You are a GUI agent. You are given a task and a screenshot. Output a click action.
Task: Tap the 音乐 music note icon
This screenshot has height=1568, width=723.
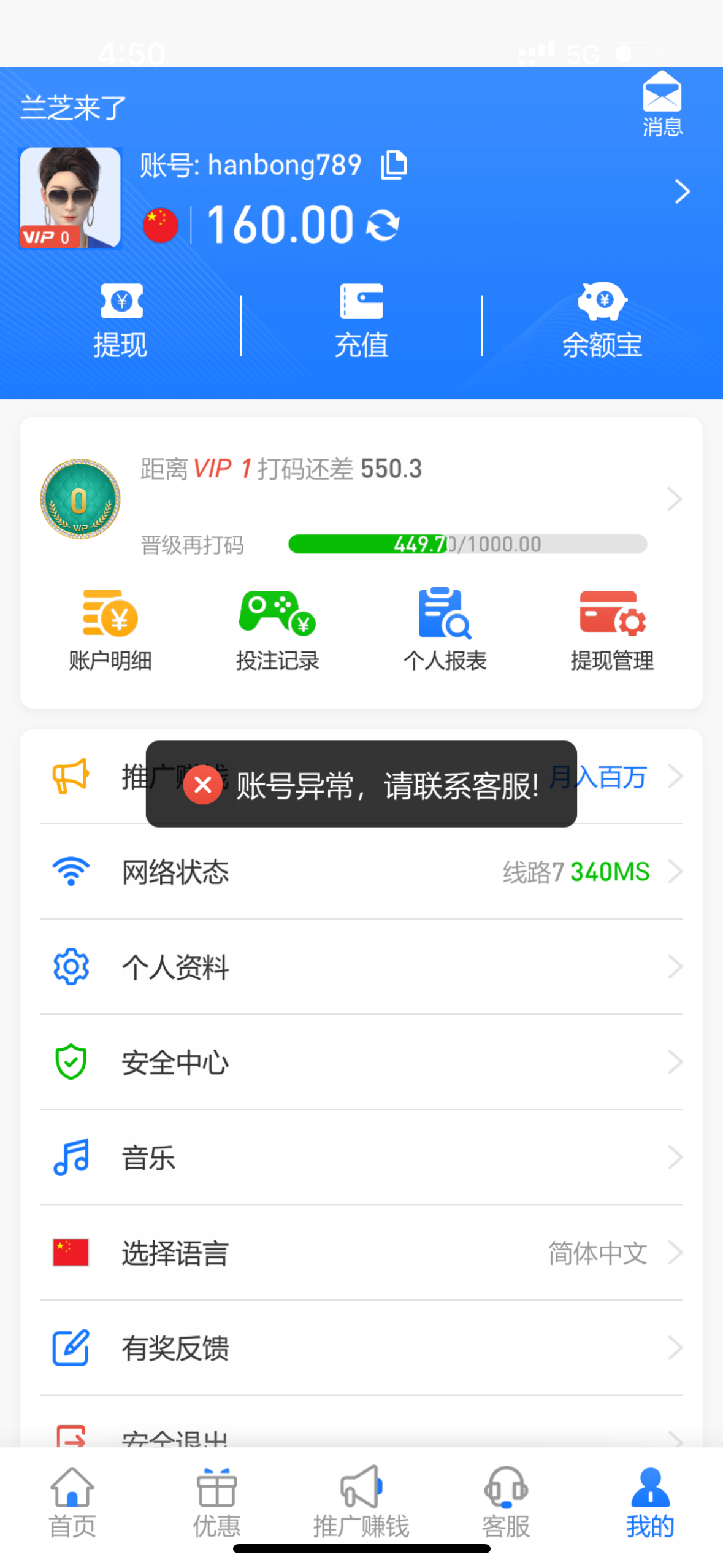[70, 1156]
